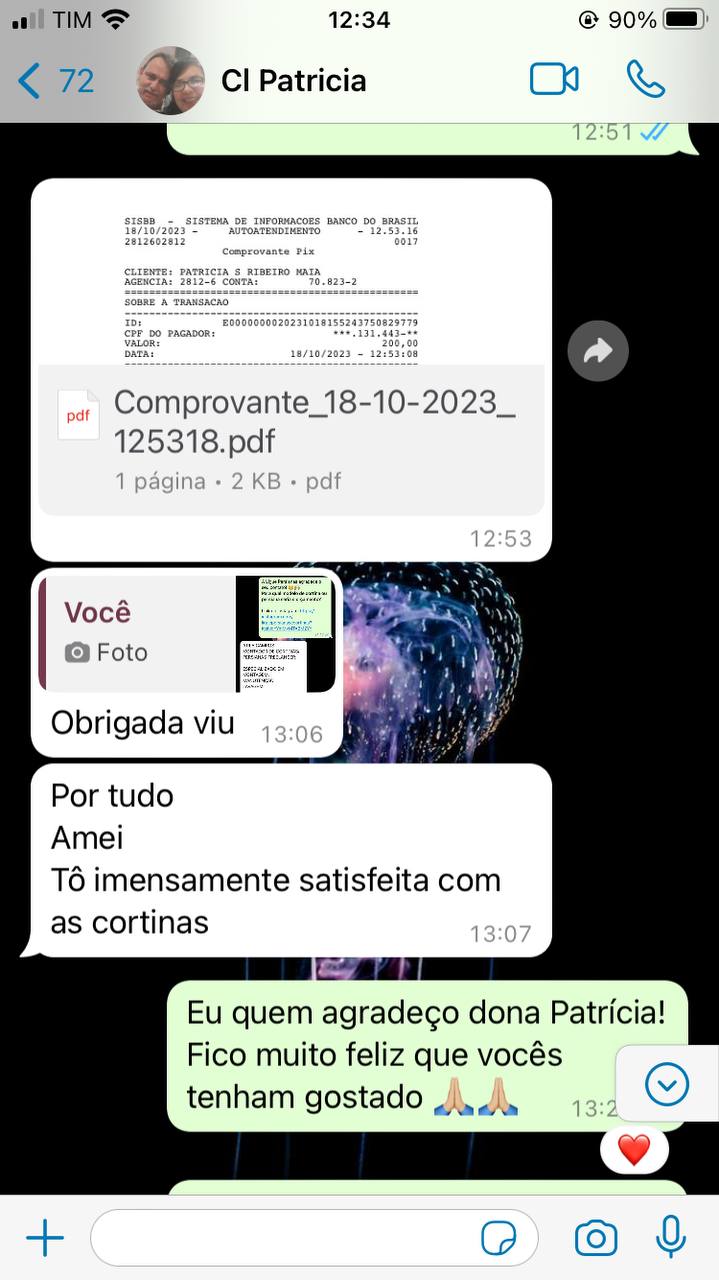
Task: Record a voice message with microphone
Action: point(671,1237)
